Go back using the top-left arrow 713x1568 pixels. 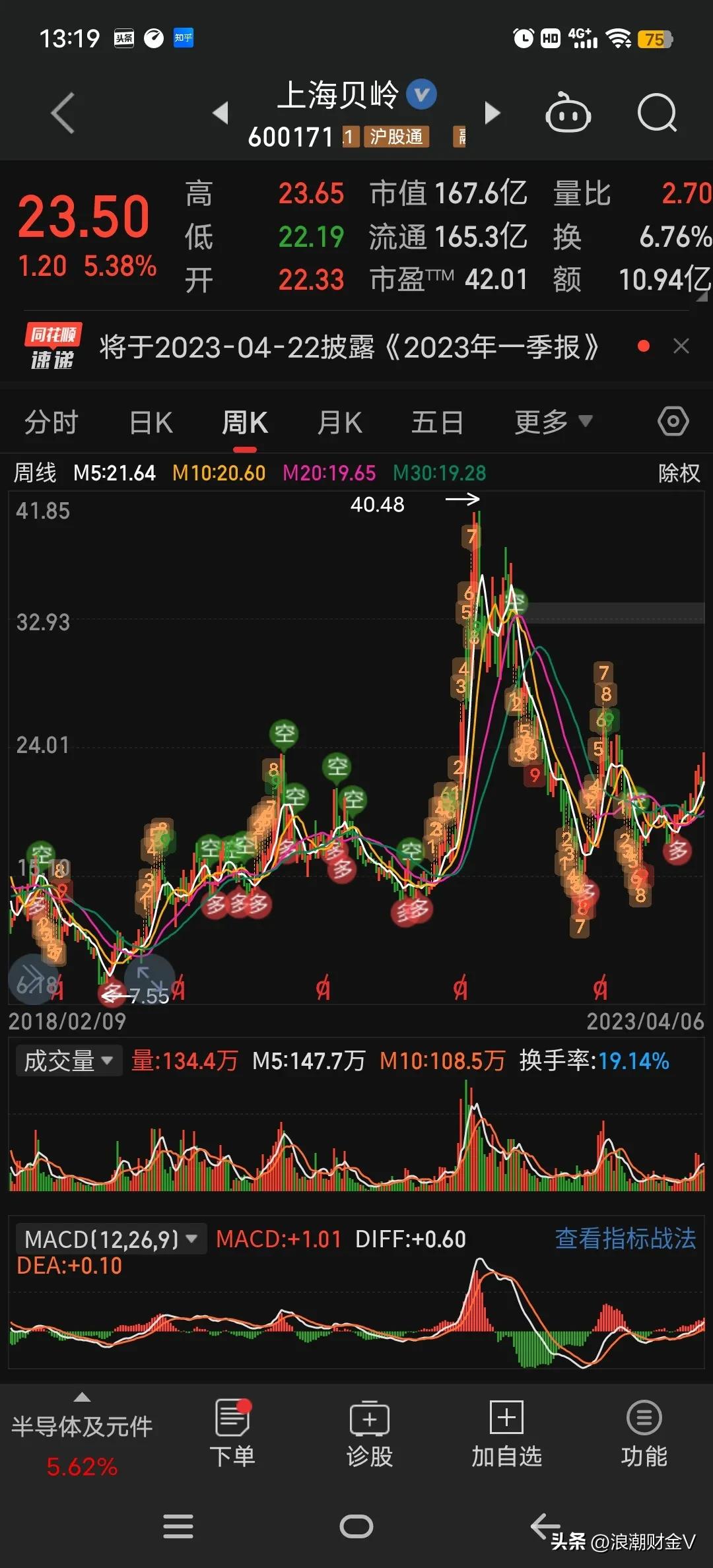pos(61,114)
